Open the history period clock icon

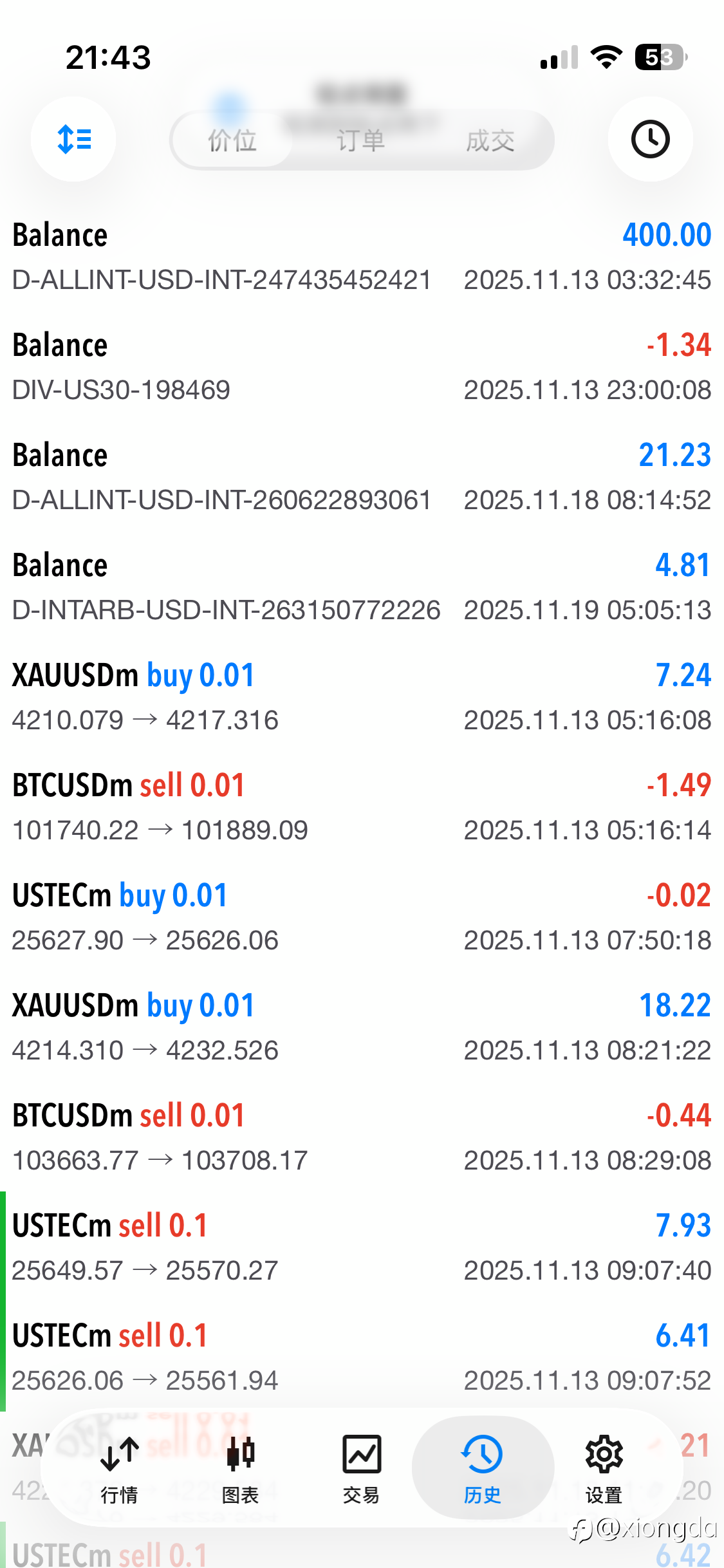(x=650, y=139)
